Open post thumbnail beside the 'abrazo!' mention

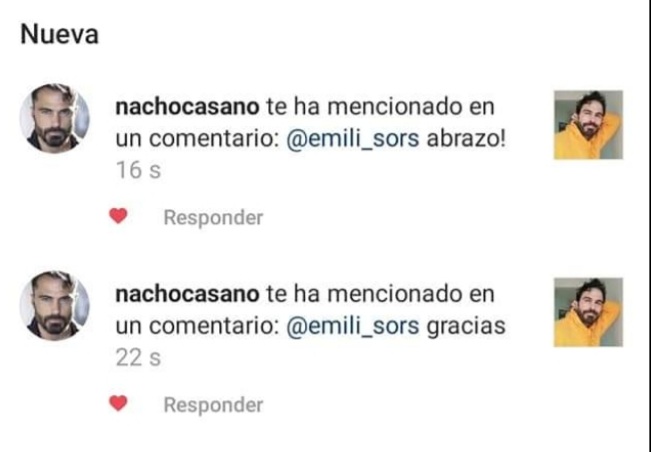point(588,125)
